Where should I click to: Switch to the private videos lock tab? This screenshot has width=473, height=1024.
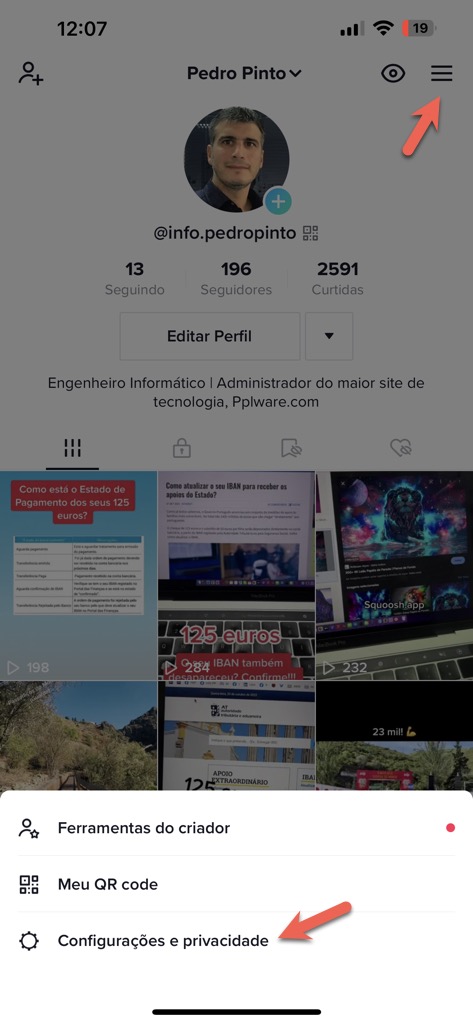182,447
